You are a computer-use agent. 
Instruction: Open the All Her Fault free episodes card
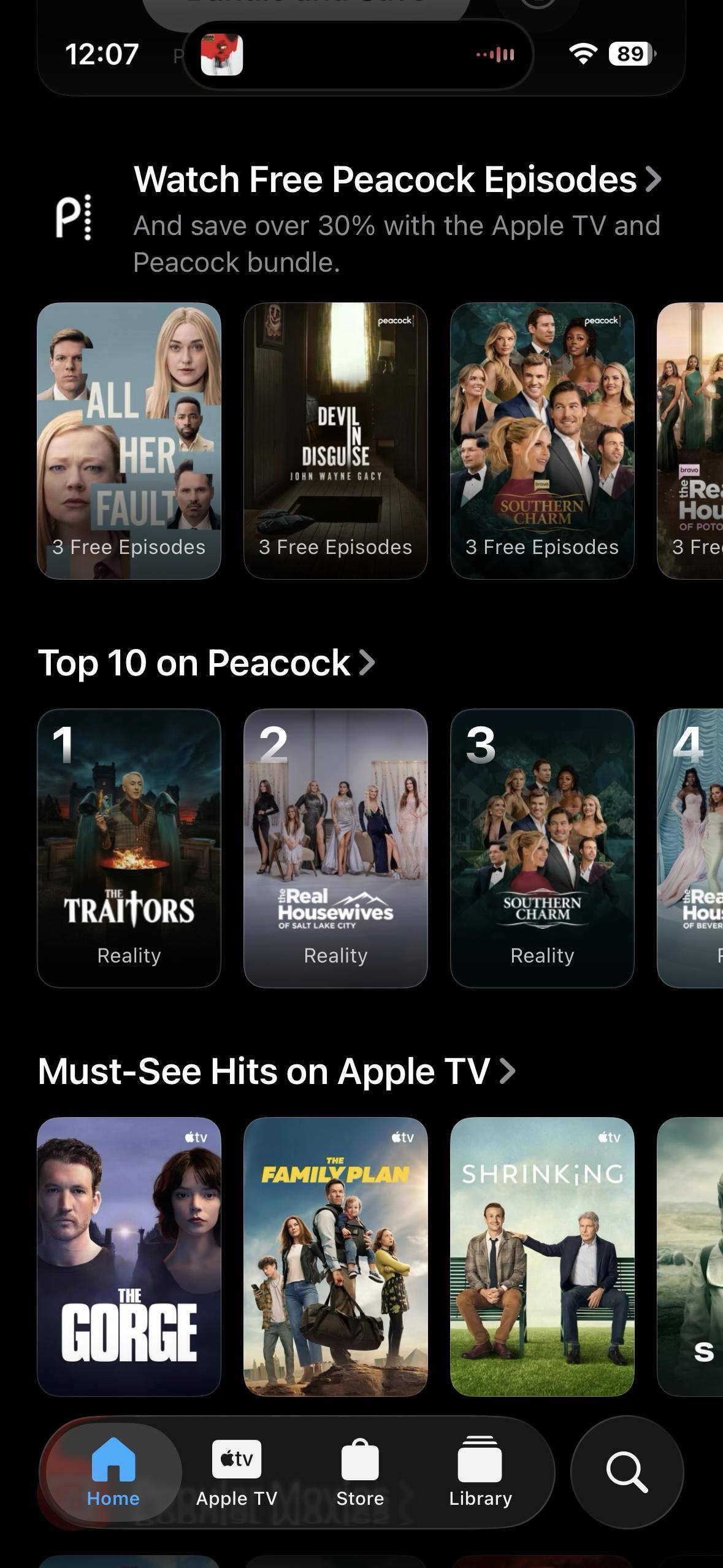[x=129, y=440]
